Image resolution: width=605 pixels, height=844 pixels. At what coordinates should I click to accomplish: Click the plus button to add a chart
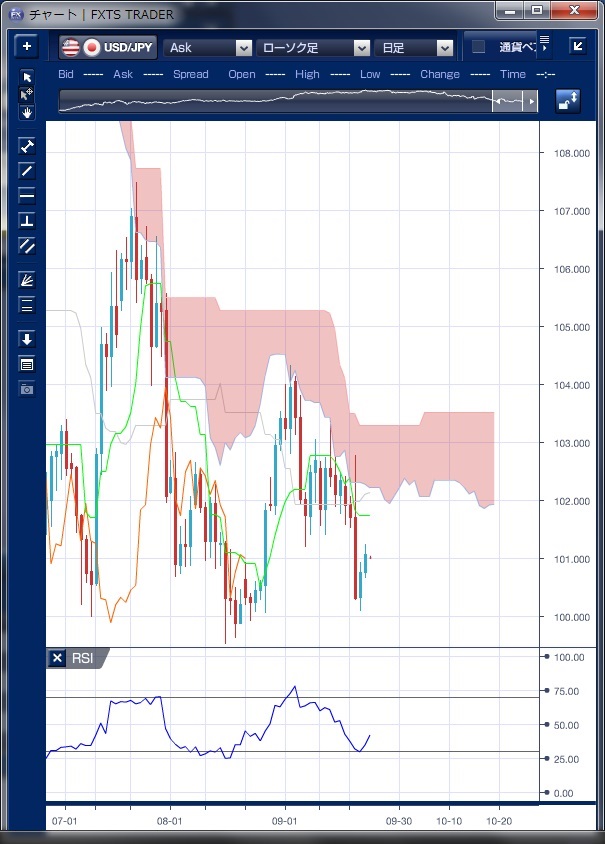(27, 47)
